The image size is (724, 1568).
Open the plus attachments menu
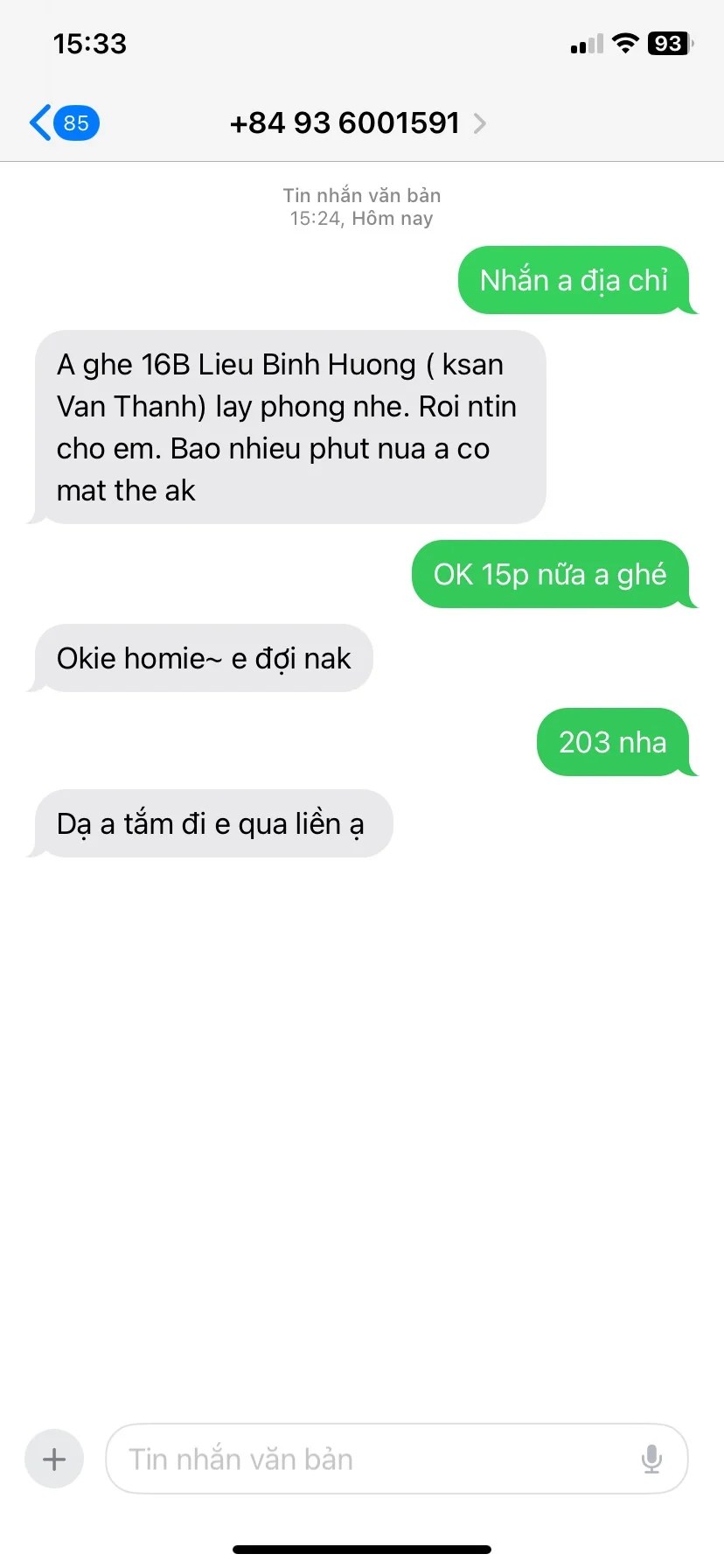click(x=54, y=1459)
